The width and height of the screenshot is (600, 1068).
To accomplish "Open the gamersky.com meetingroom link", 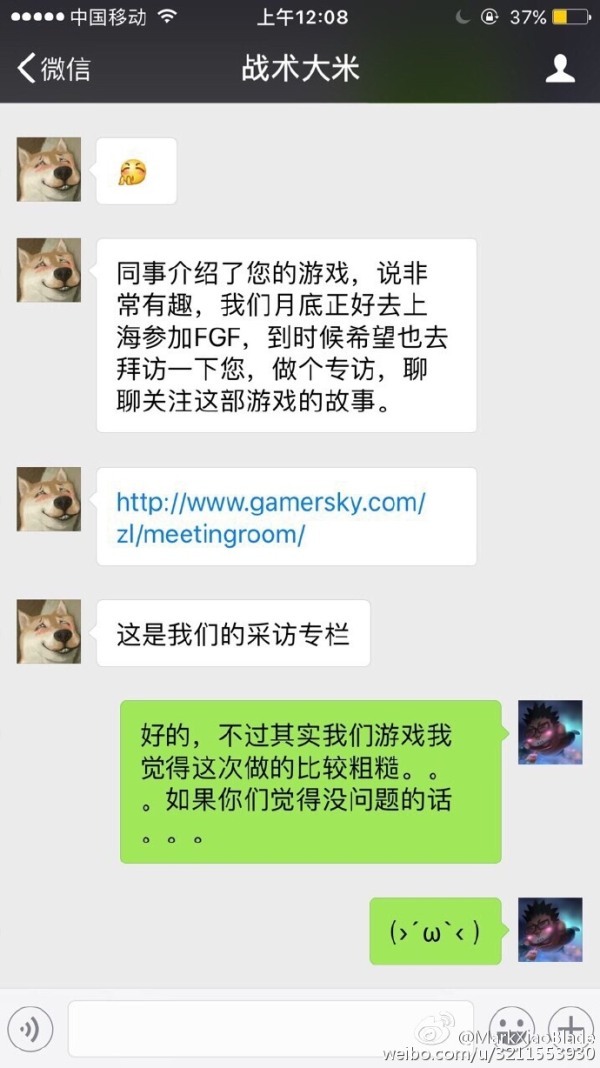I will click(x=271, y=517).
